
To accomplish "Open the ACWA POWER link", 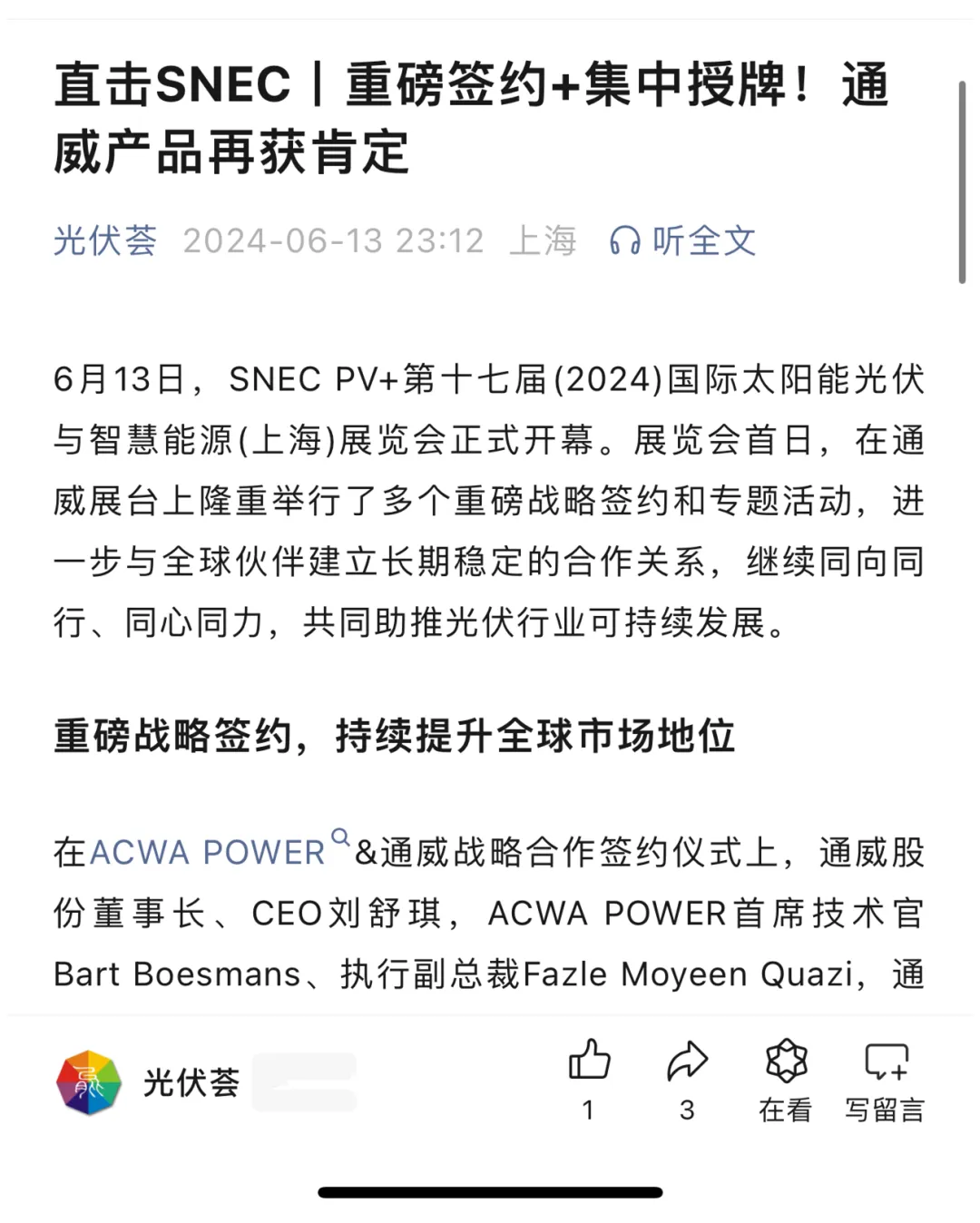I will click(207, 851).
